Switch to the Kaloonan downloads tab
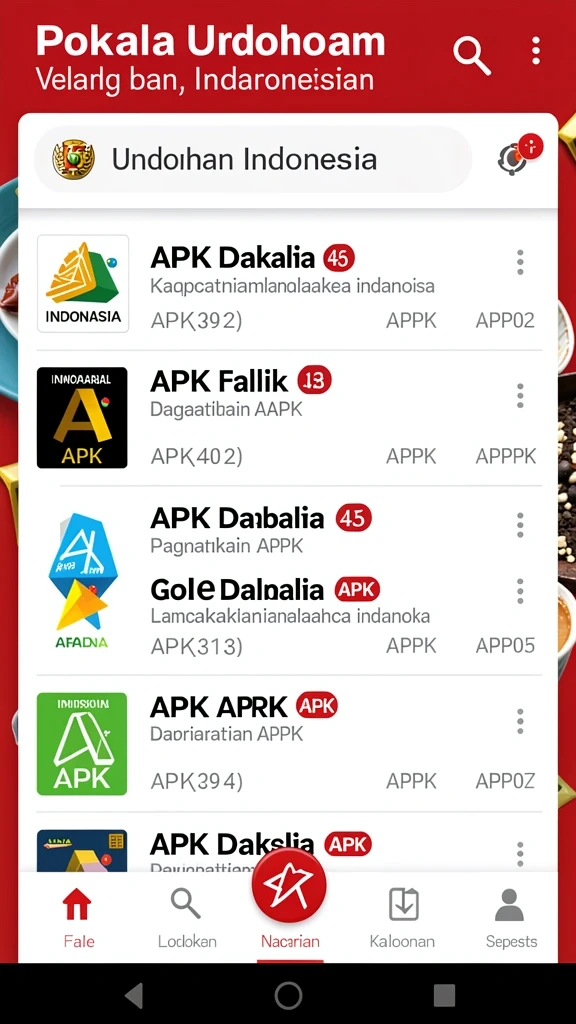 (x=402, y=918)
